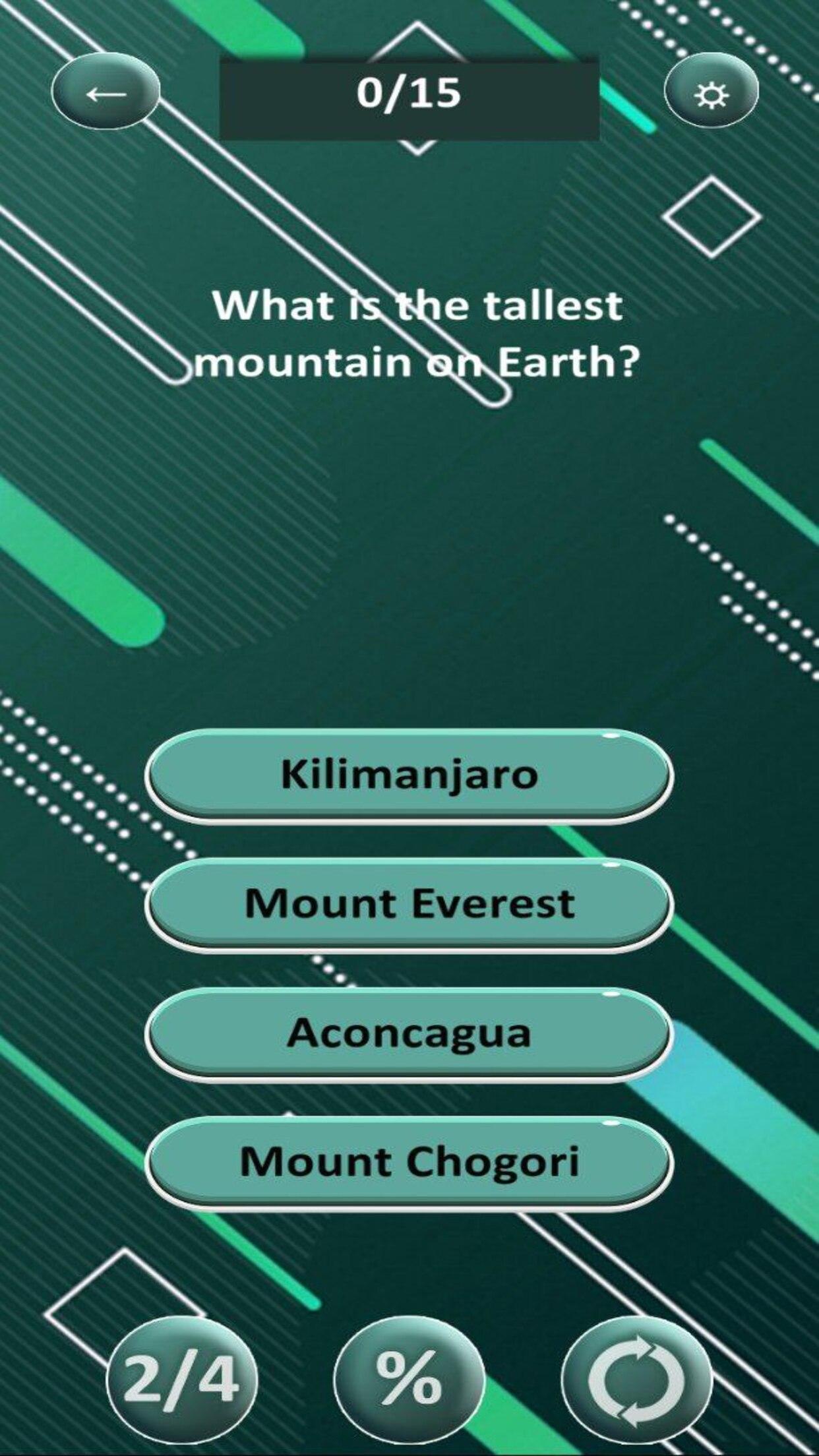Pick Aconcagua as the answer
819x1456 pixels.
[409, 1035]
